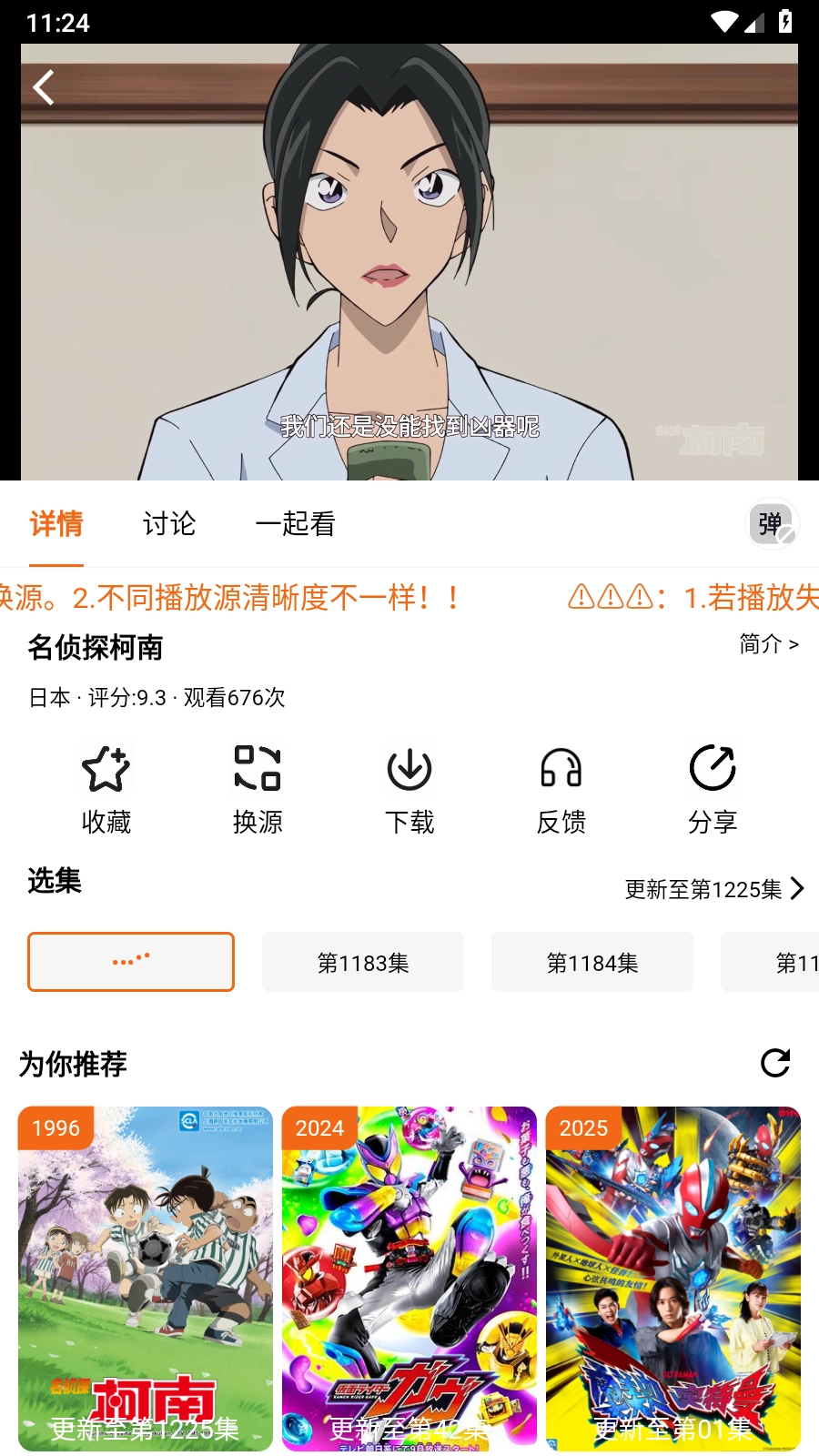
Task: Tap the 下载 download icon
Action: click(409, 787)
